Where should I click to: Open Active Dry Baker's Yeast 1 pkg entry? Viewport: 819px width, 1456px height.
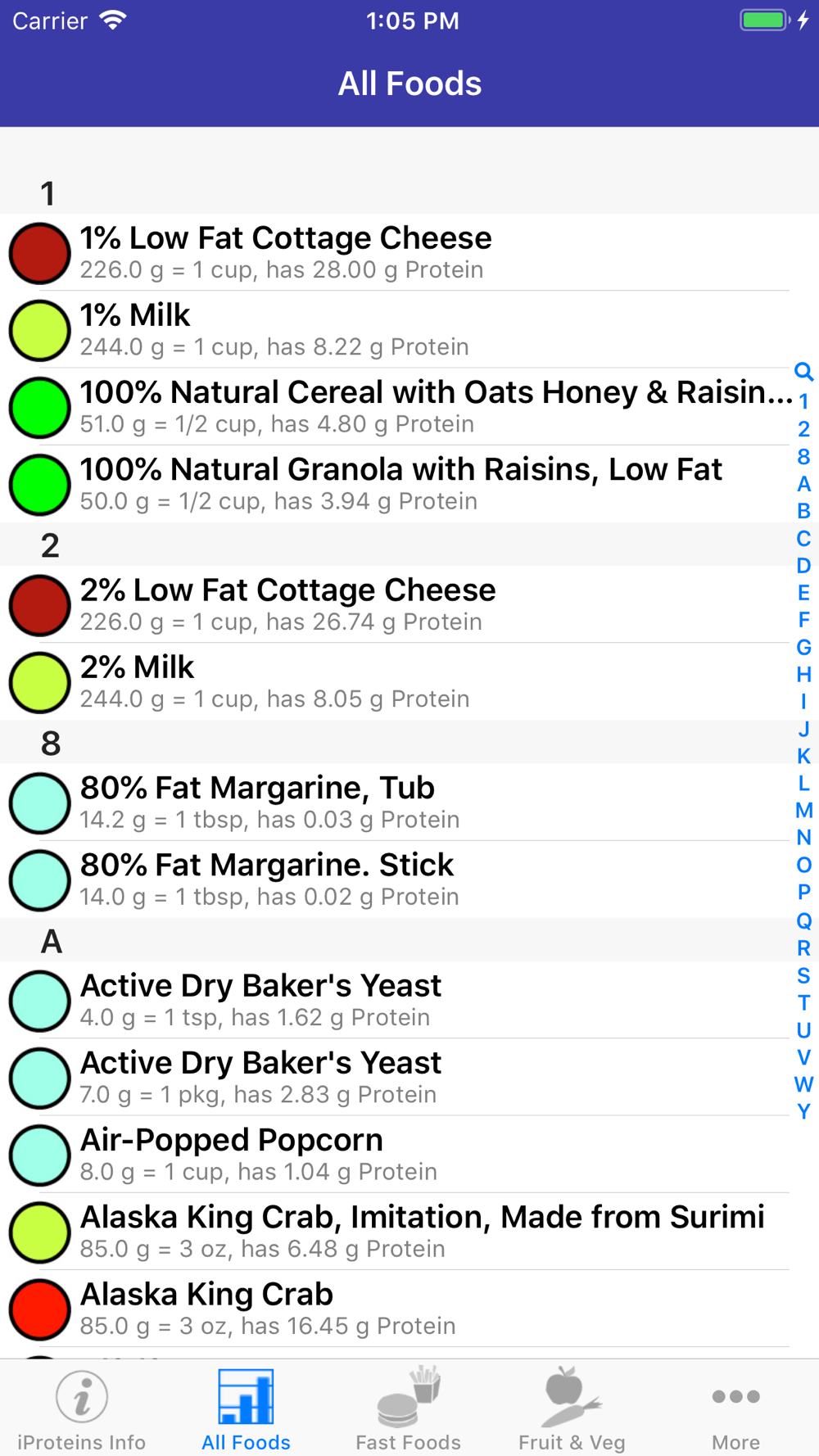pyautogui.click(x=395, y=1077)
